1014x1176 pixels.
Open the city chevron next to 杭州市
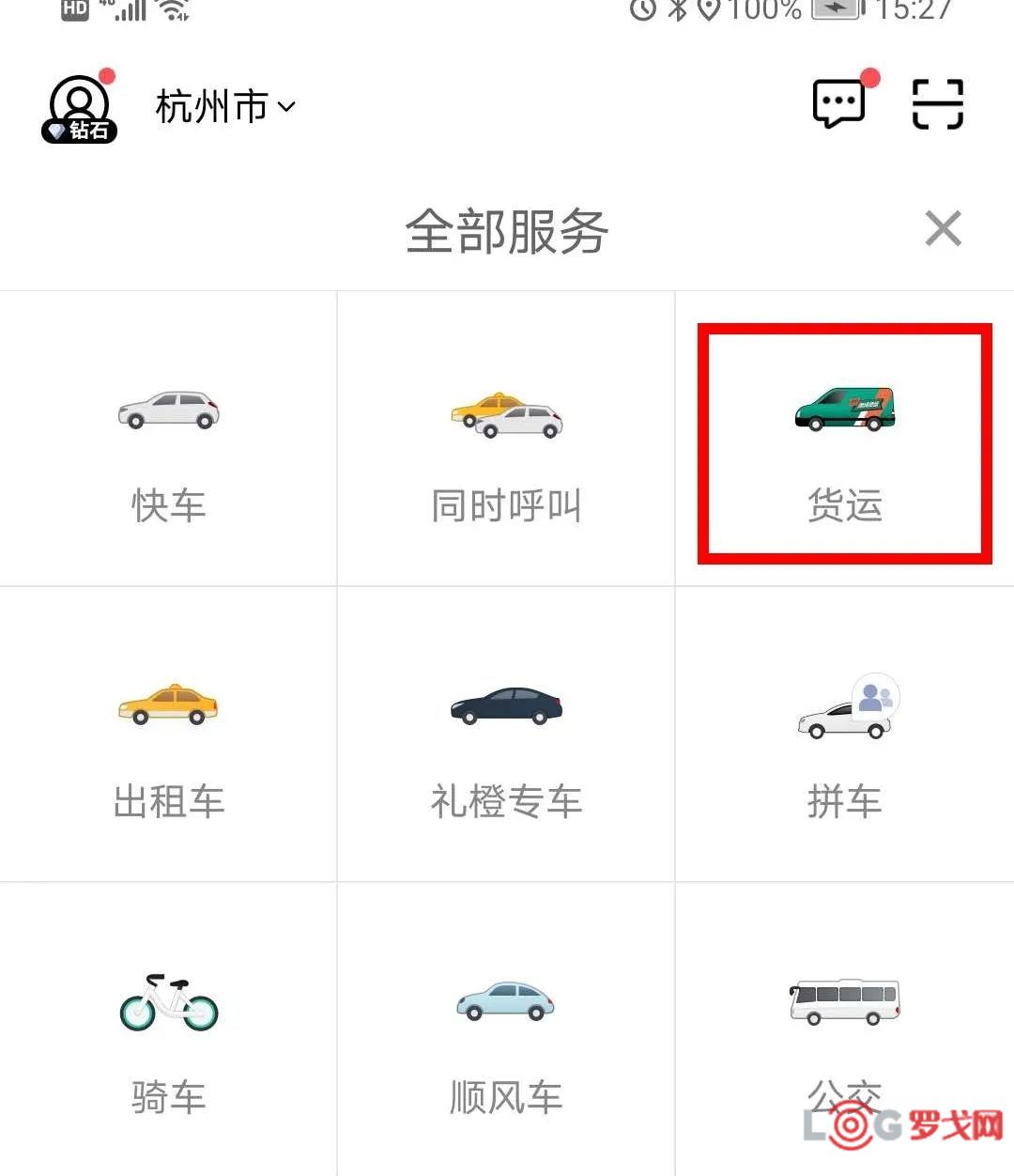tap(286, 108)
